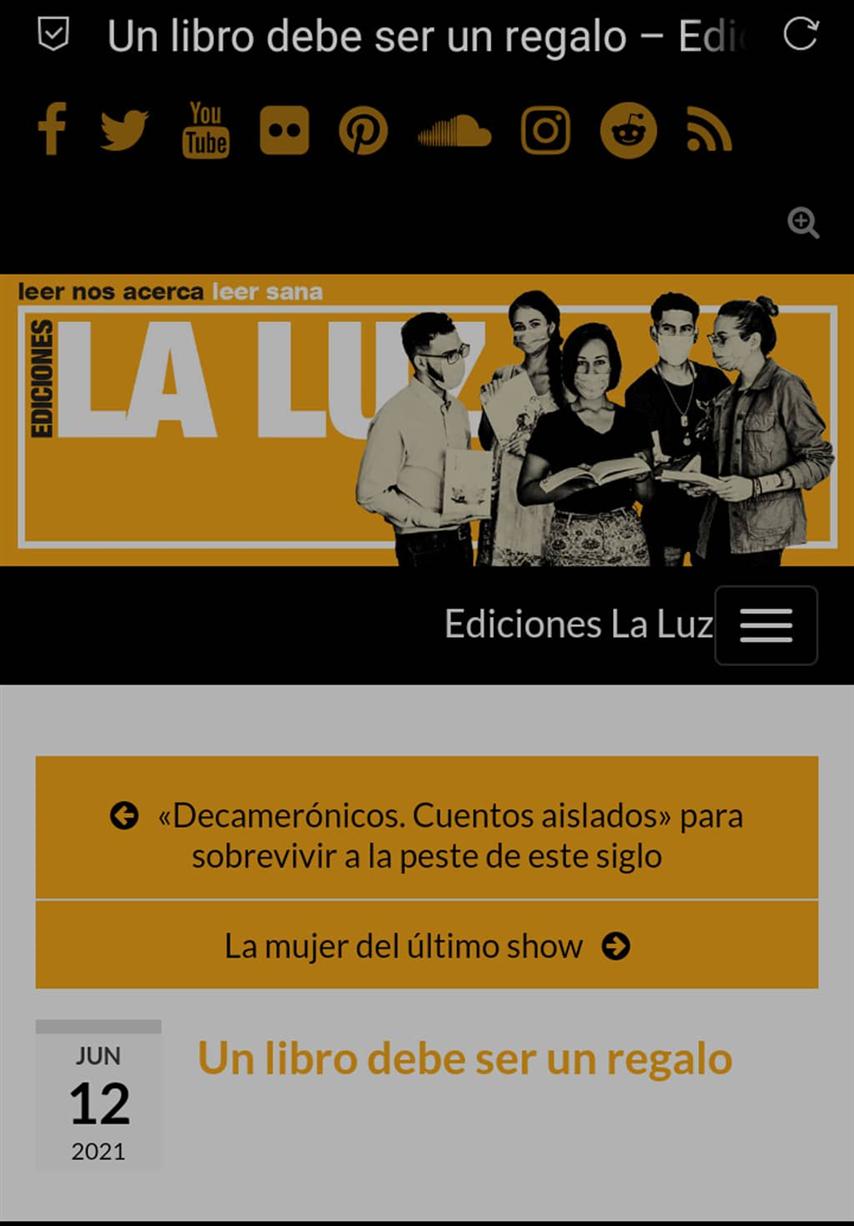854x1226 pixels.
Task: Open the SoundCloud icon
Action: (x=454, y=132)
